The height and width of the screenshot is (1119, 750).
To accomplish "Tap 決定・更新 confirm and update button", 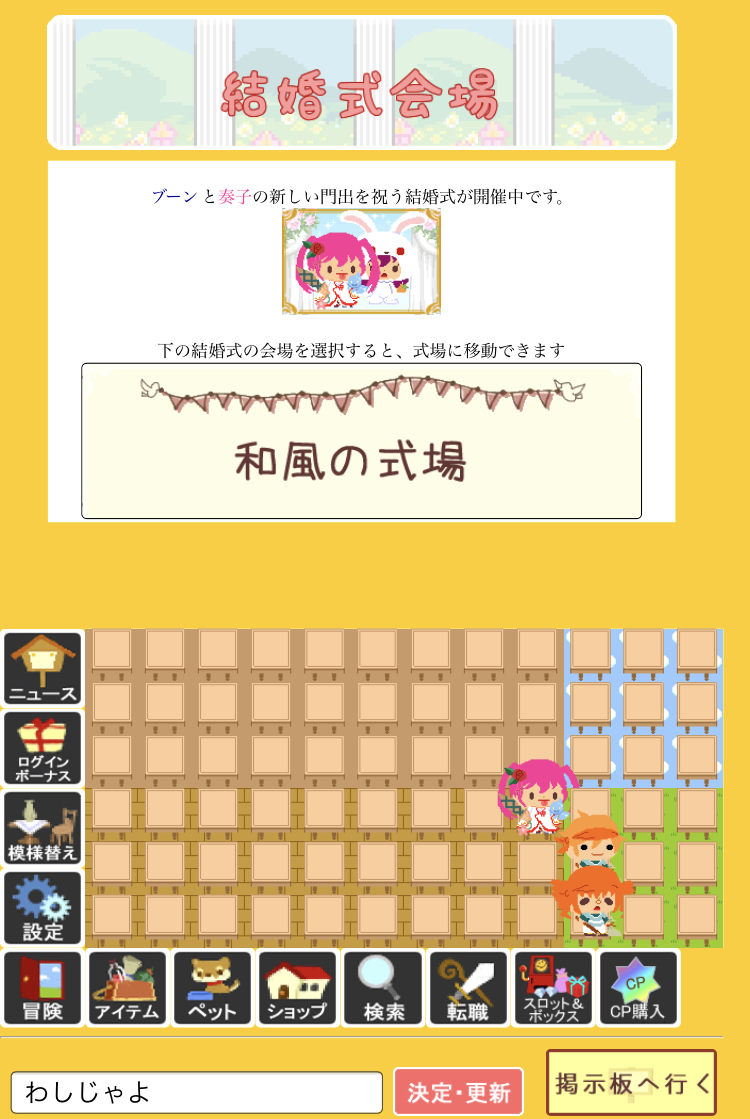I will pyautogui.click(x=459, y=1092).
